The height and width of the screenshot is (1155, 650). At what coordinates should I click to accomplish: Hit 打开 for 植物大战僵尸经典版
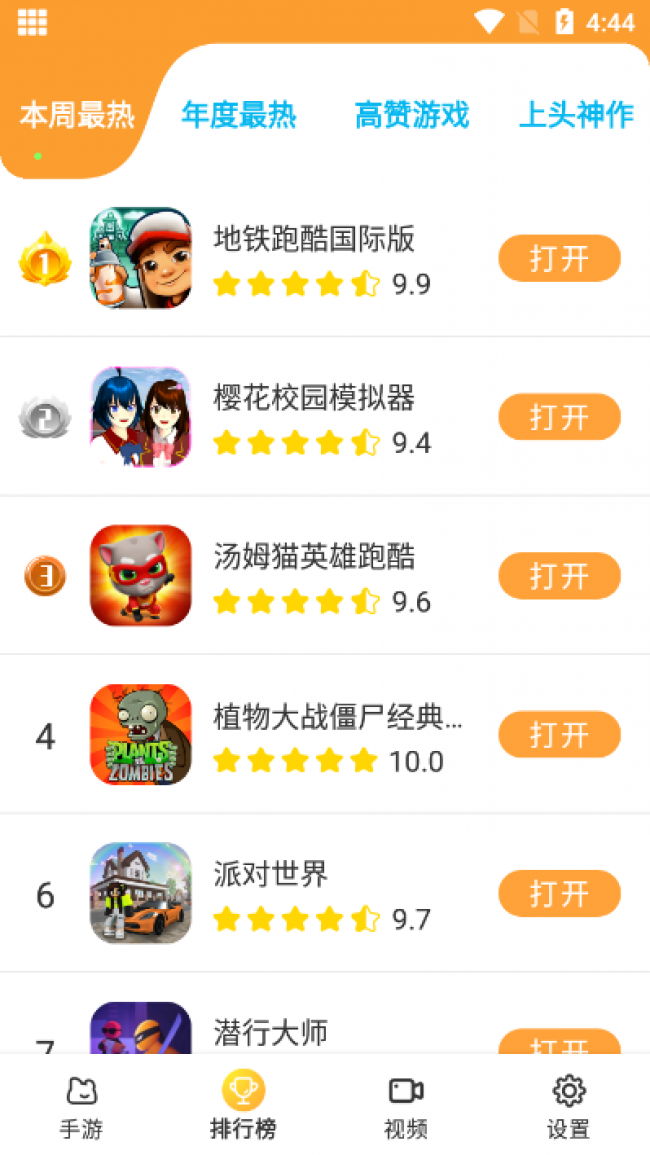click(559, 735)
